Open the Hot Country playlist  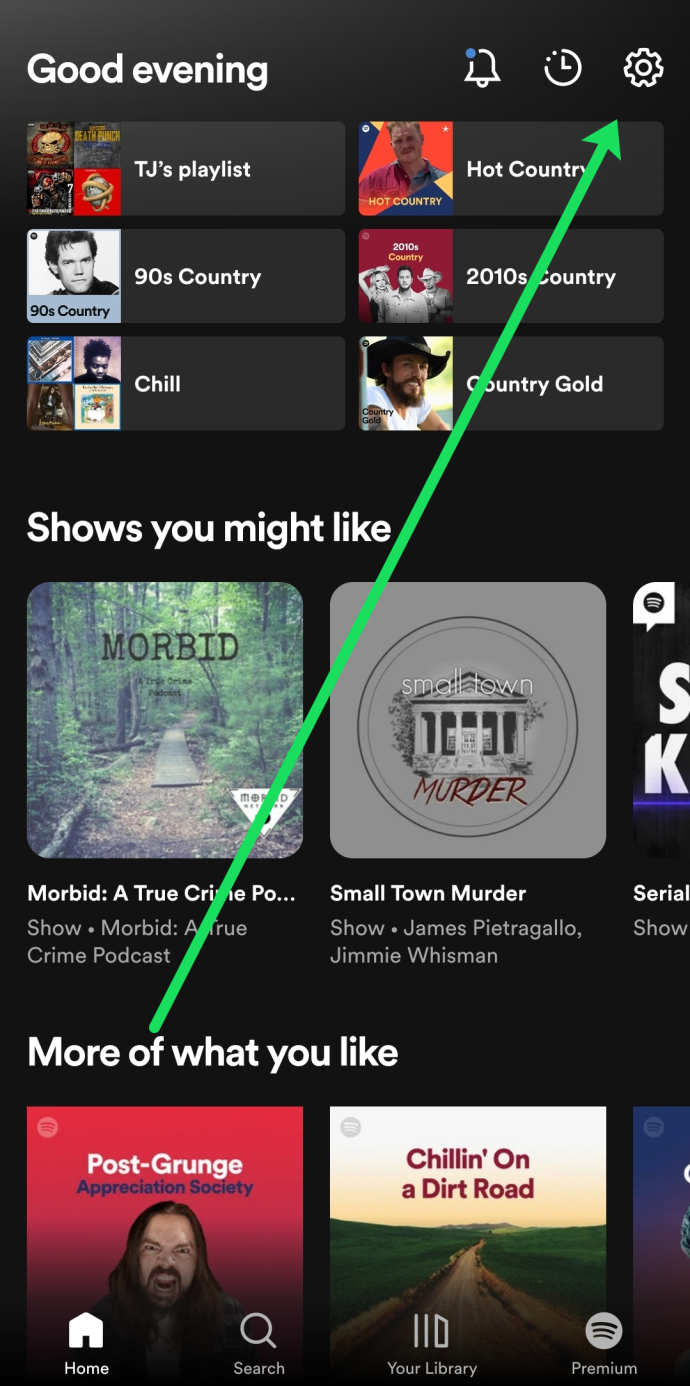[511, 169]
